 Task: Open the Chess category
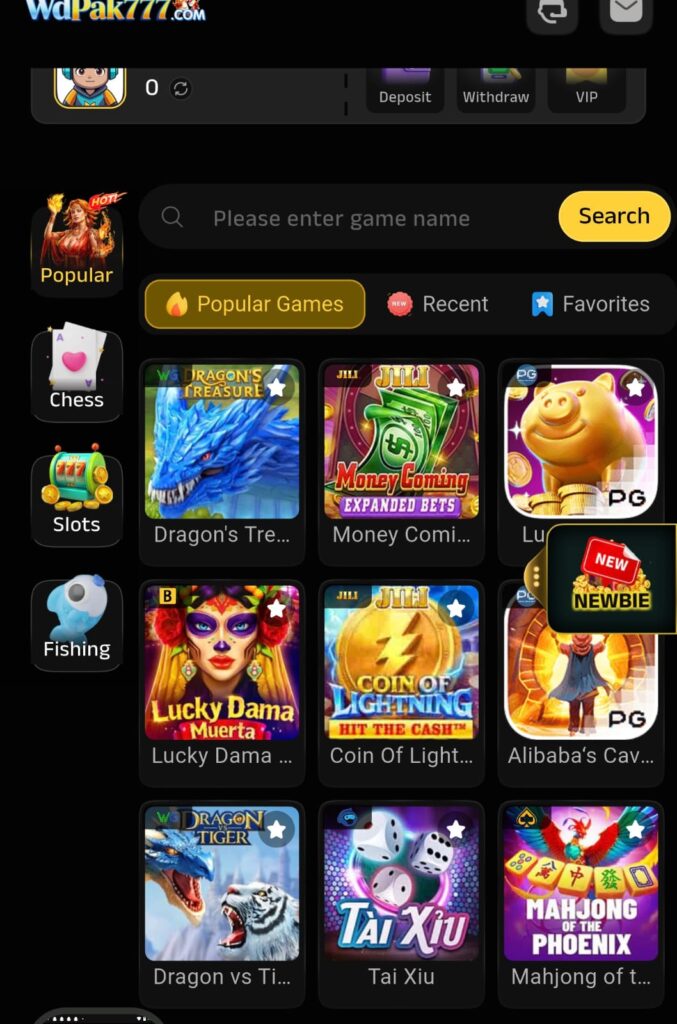pos(76,371)
